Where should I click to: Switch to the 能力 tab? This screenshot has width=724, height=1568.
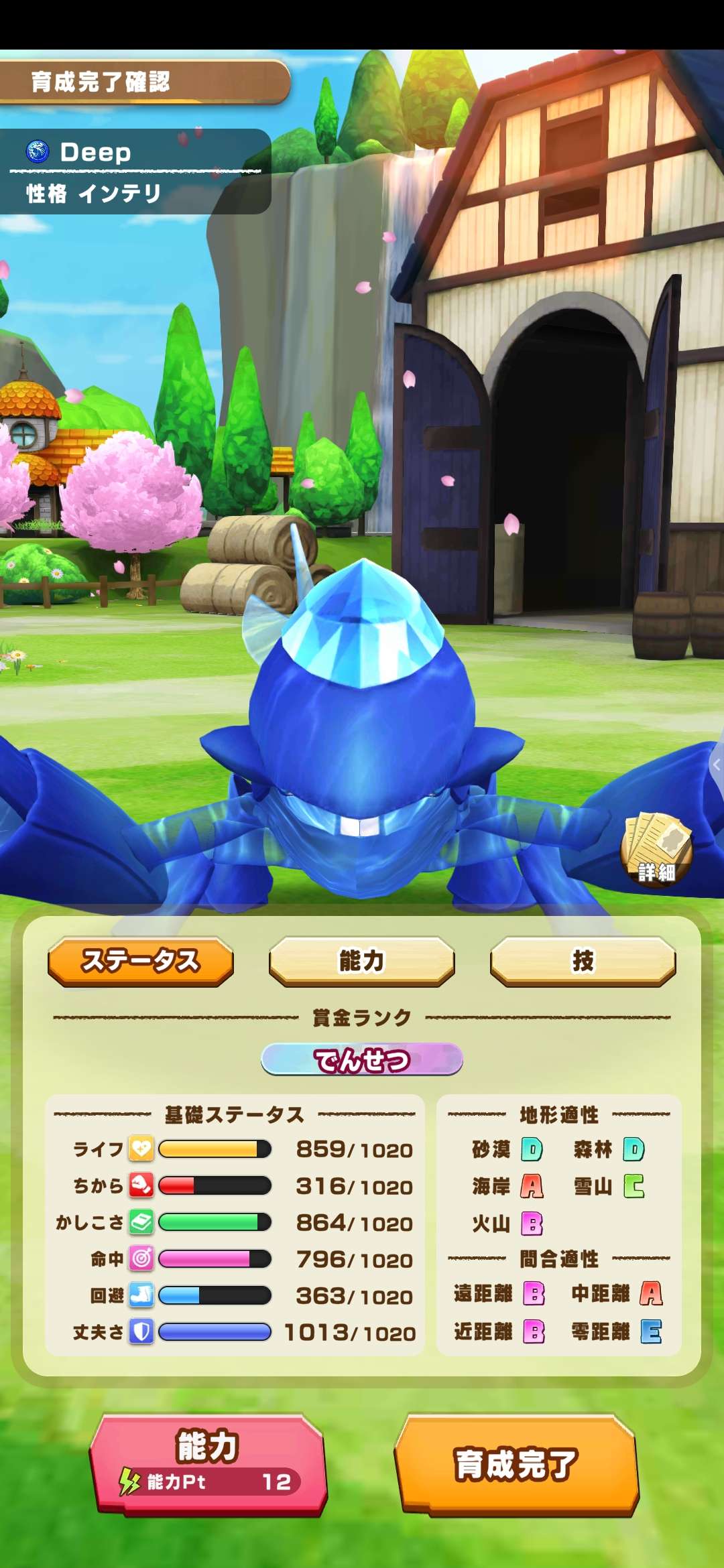(361, 961)
